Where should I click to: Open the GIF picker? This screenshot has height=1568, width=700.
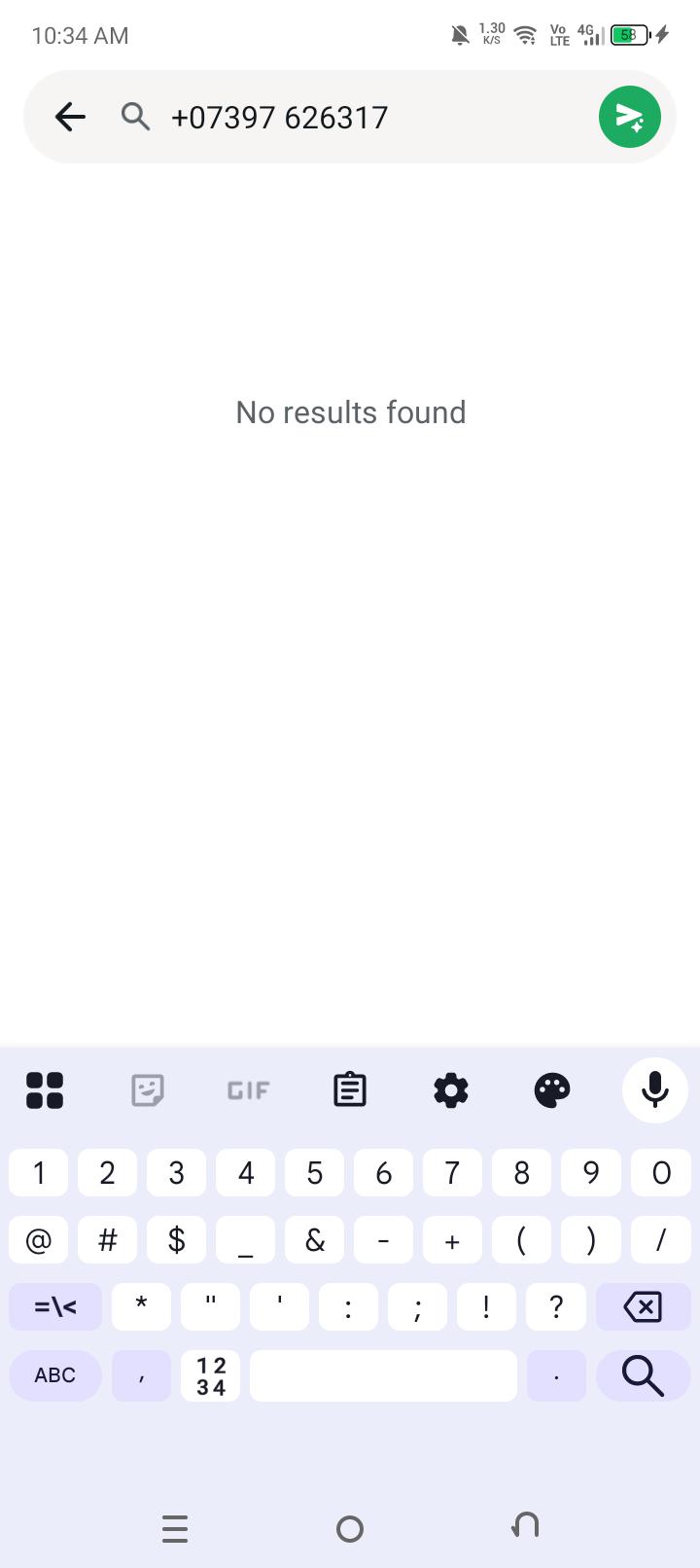248,1090
